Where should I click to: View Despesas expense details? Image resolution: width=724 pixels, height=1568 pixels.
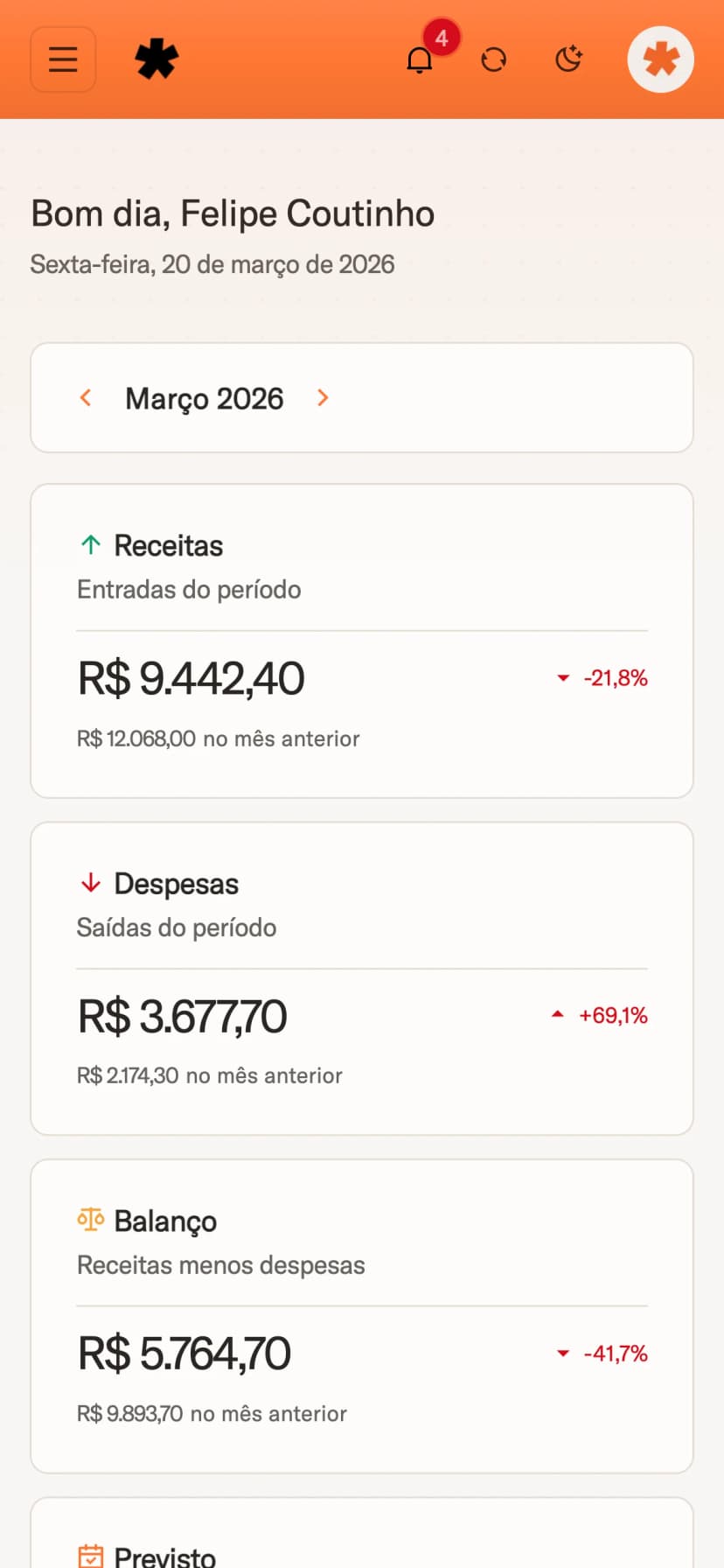(x=361, y=977)
